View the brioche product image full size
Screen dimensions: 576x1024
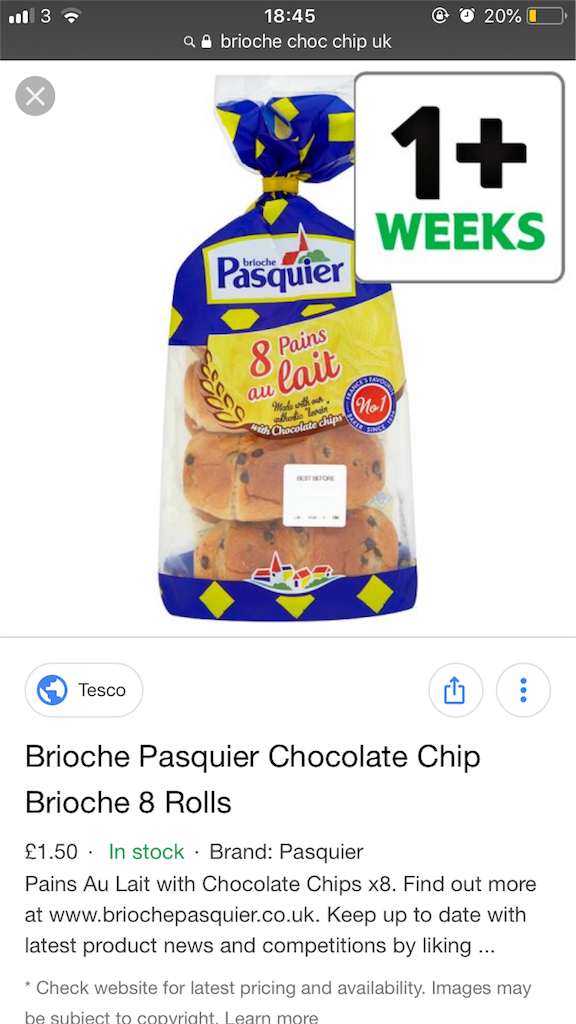click(x=288, y=347)
